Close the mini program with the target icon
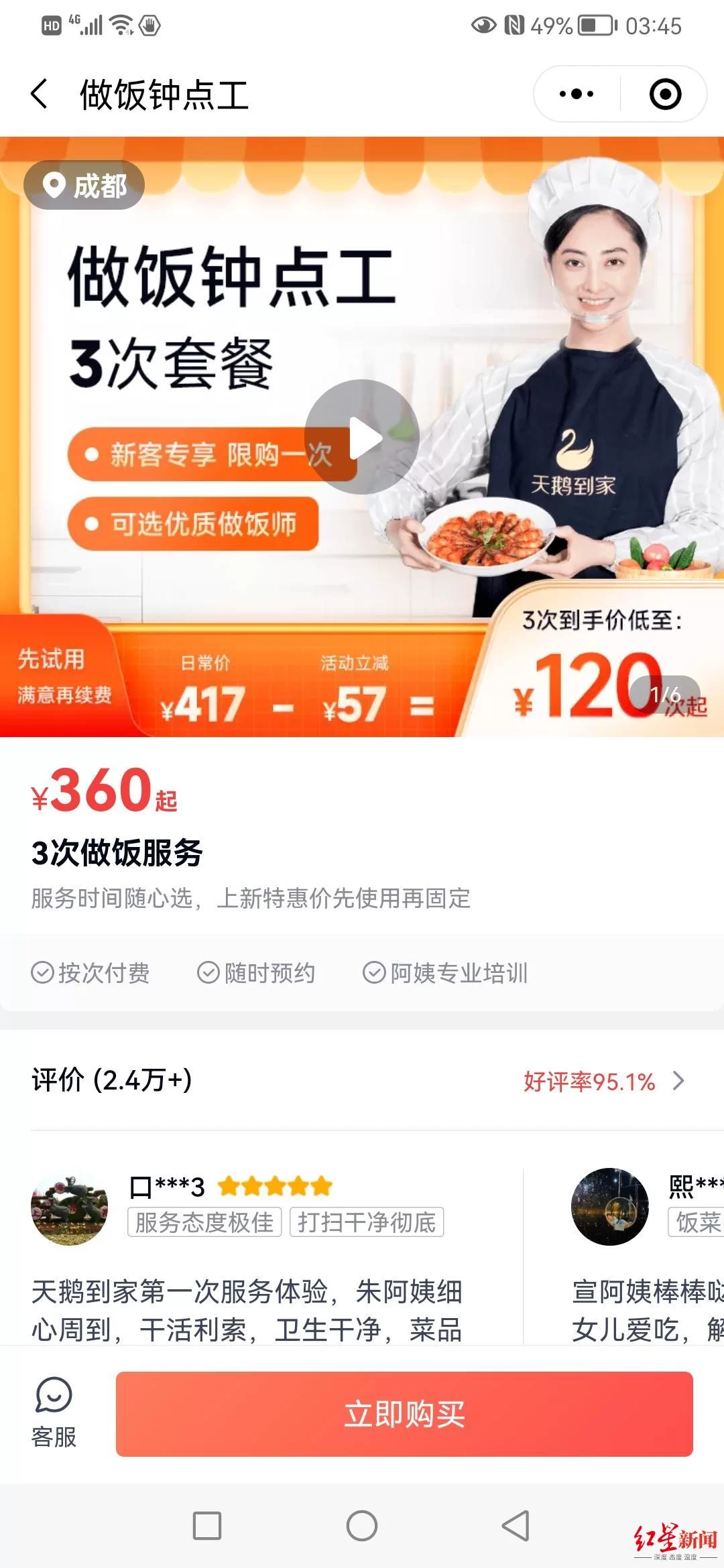This screenshot has width=724, height=1568. tap(665, 94)
